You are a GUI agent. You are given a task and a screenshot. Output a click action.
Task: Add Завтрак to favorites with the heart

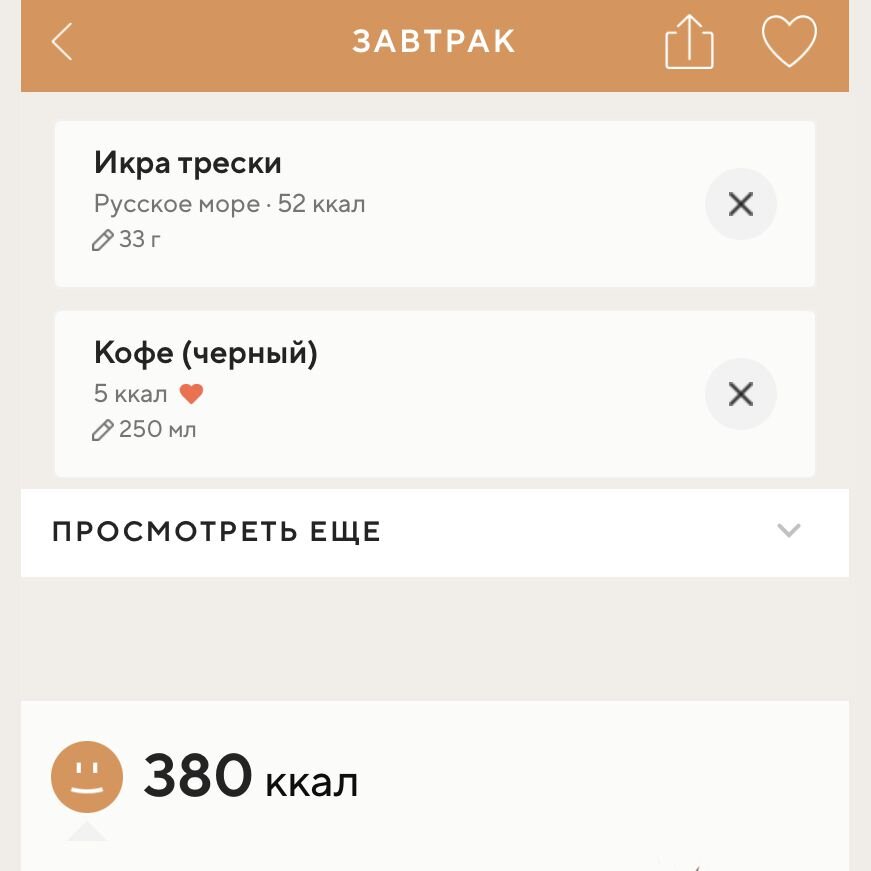click(789, 42)
